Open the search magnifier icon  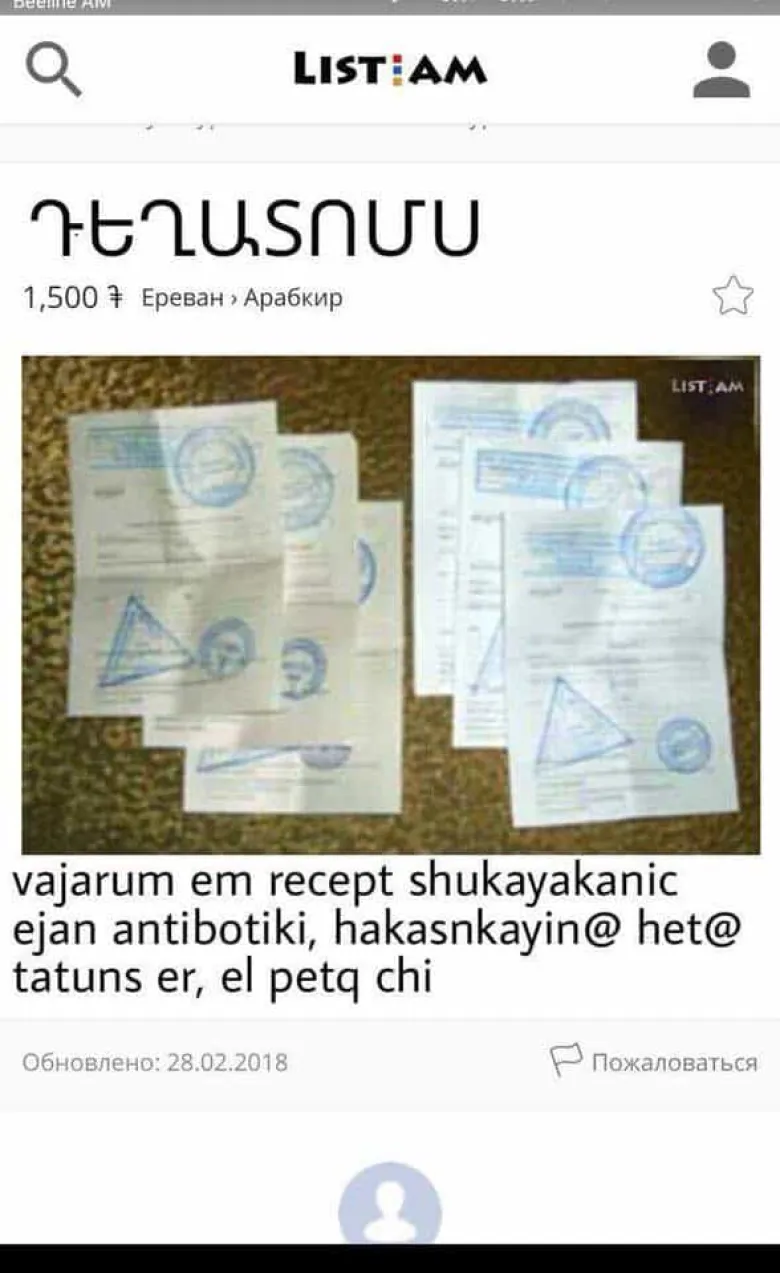coord(53,69)
